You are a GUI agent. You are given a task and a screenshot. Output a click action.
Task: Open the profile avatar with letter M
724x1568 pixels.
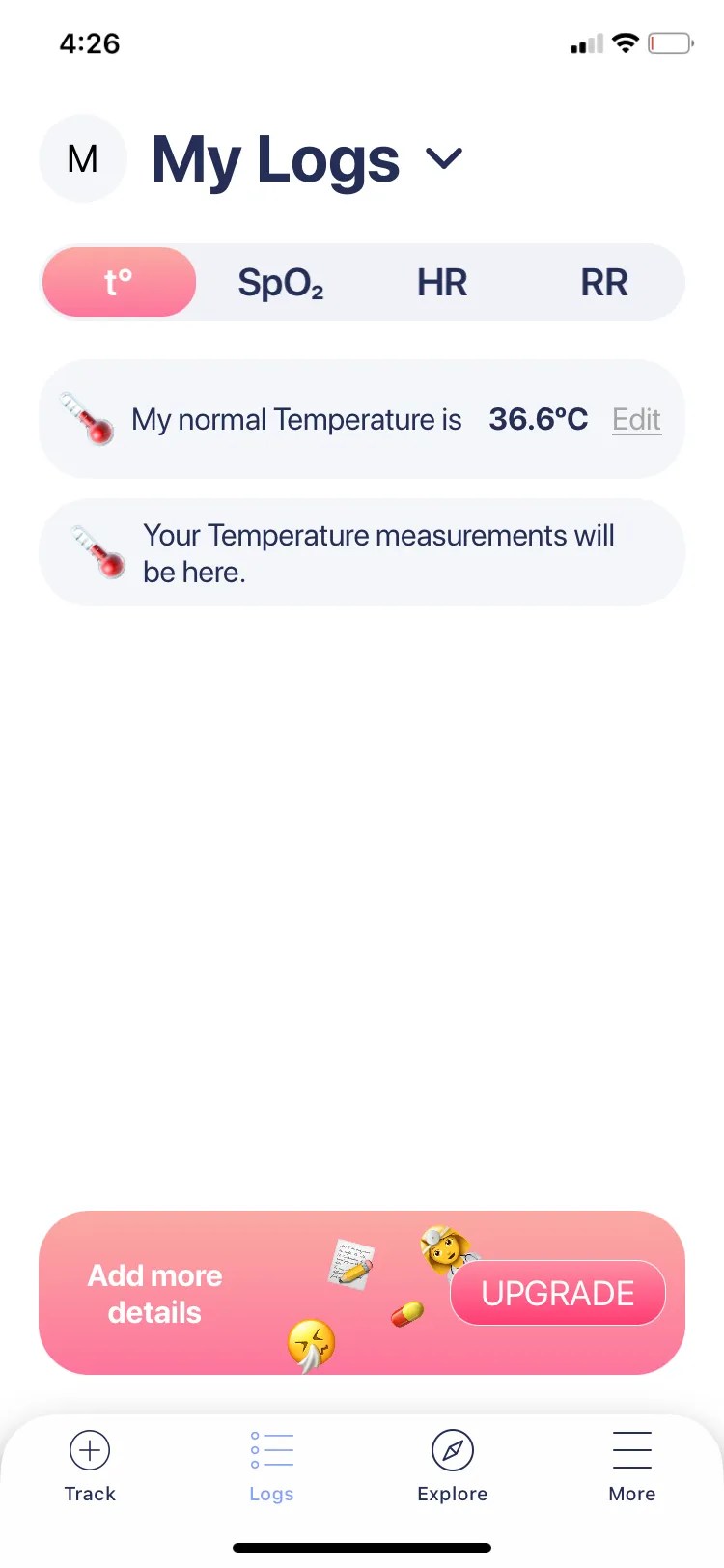[x=83, y=157]
